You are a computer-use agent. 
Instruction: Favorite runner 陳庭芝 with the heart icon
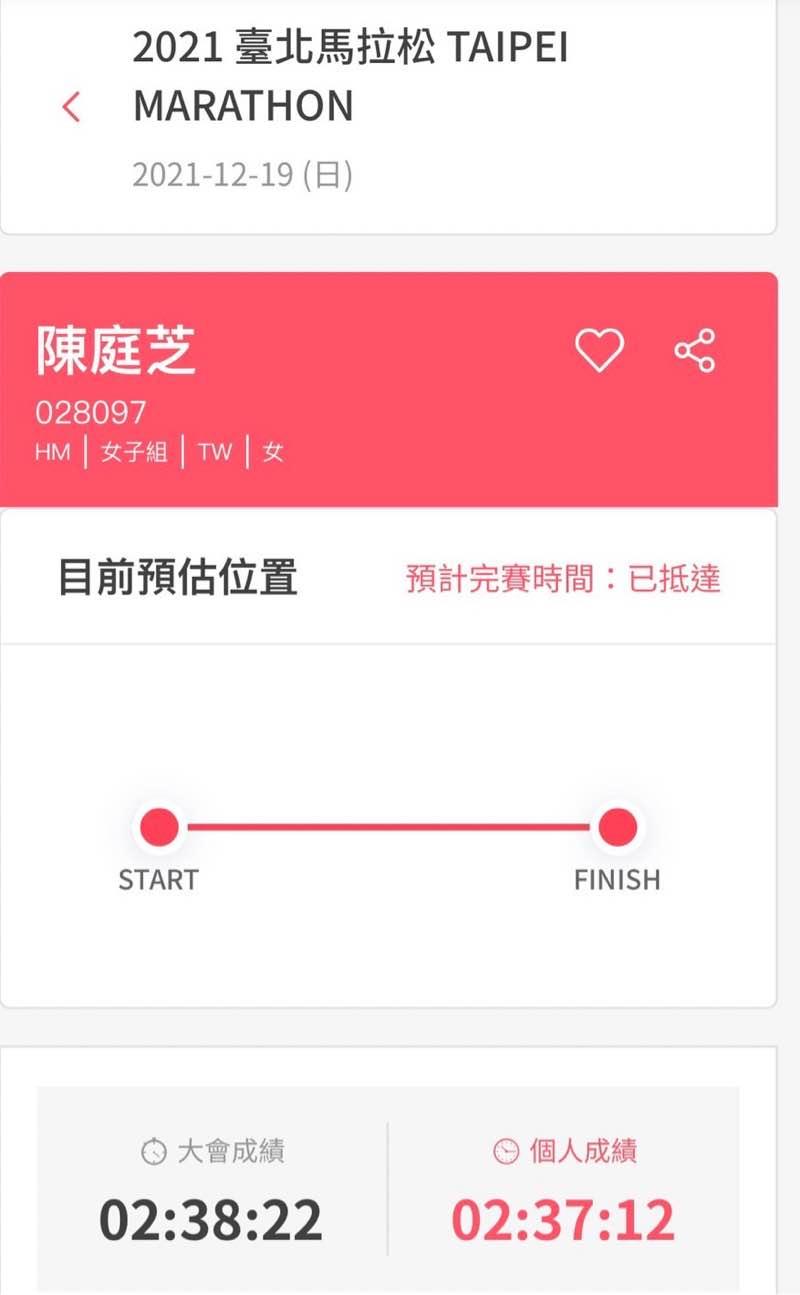coord(599,350)
